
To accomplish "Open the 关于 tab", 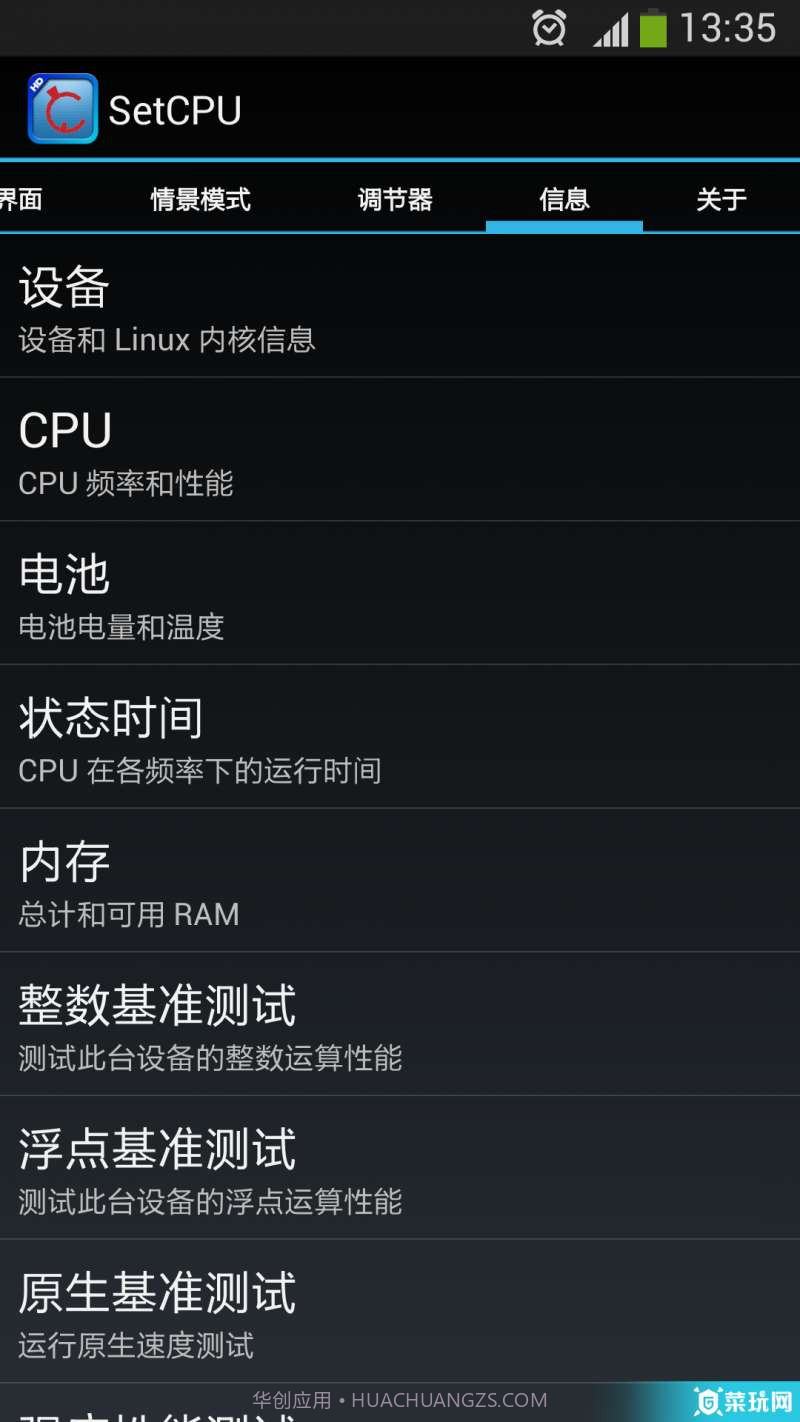I will [722, 199].
